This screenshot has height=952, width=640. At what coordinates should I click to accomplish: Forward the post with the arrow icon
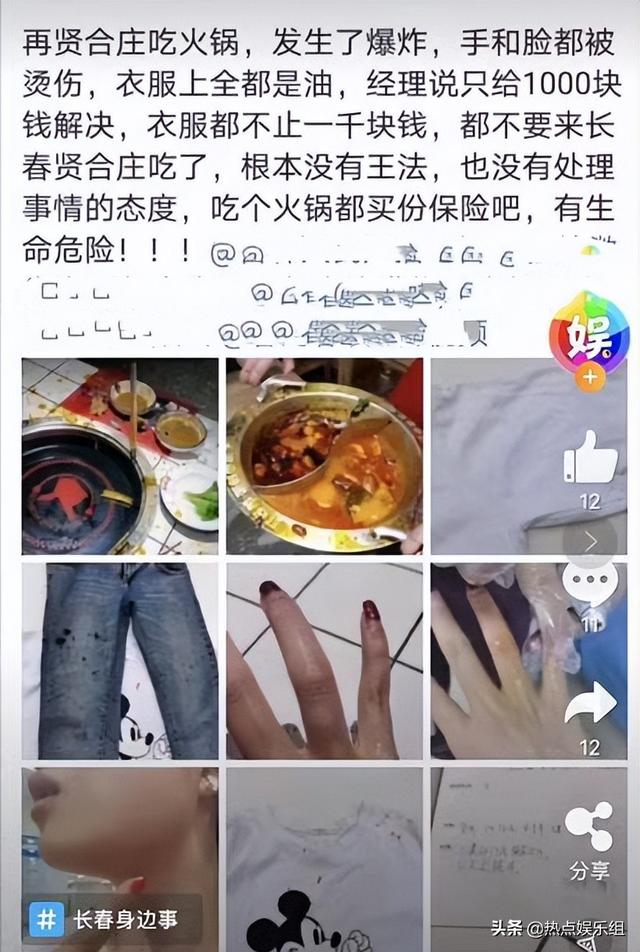(x=590, y=706)
